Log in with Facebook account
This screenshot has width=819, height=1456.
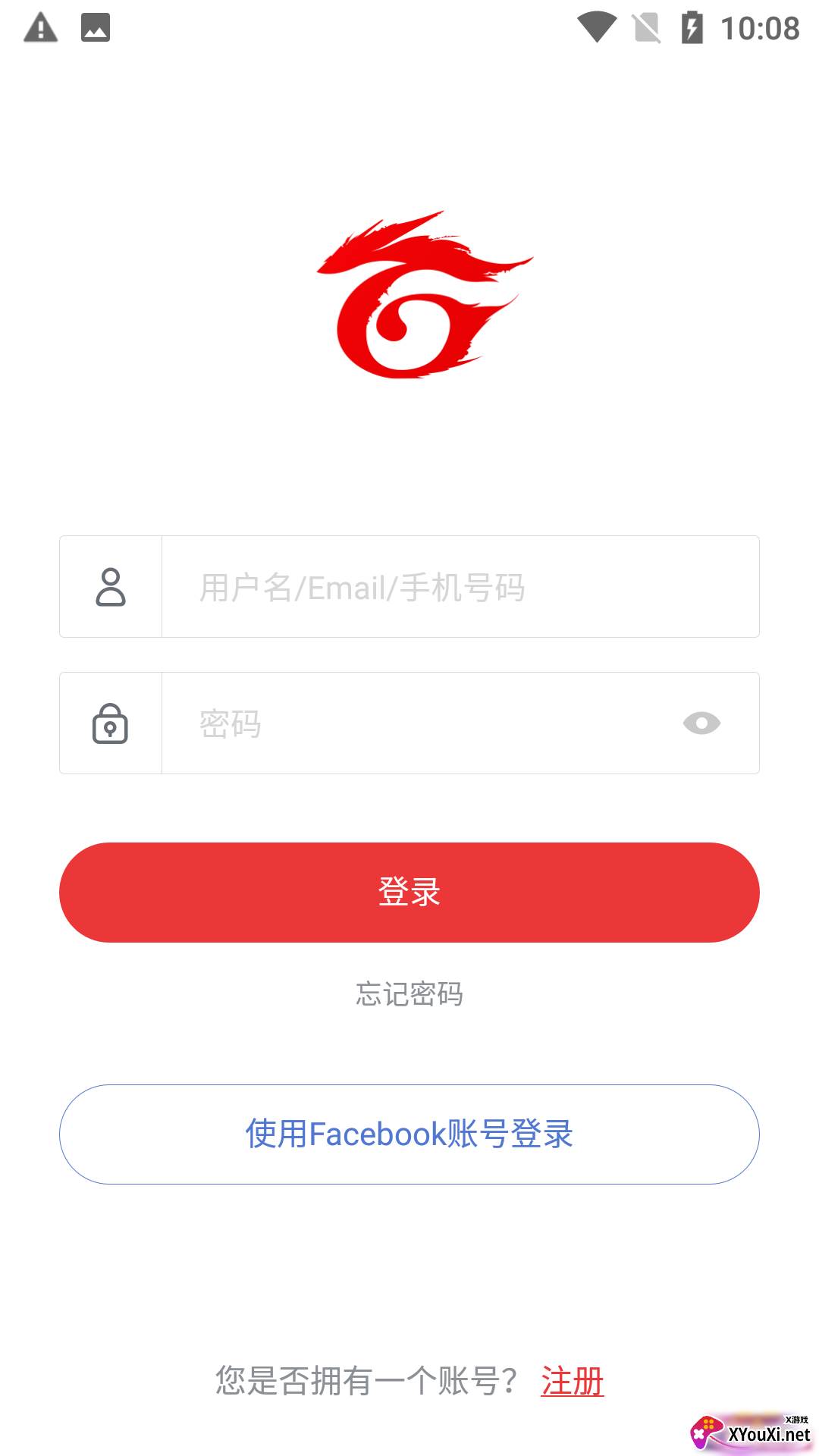pyautogui.click(x=409, y=1134)
